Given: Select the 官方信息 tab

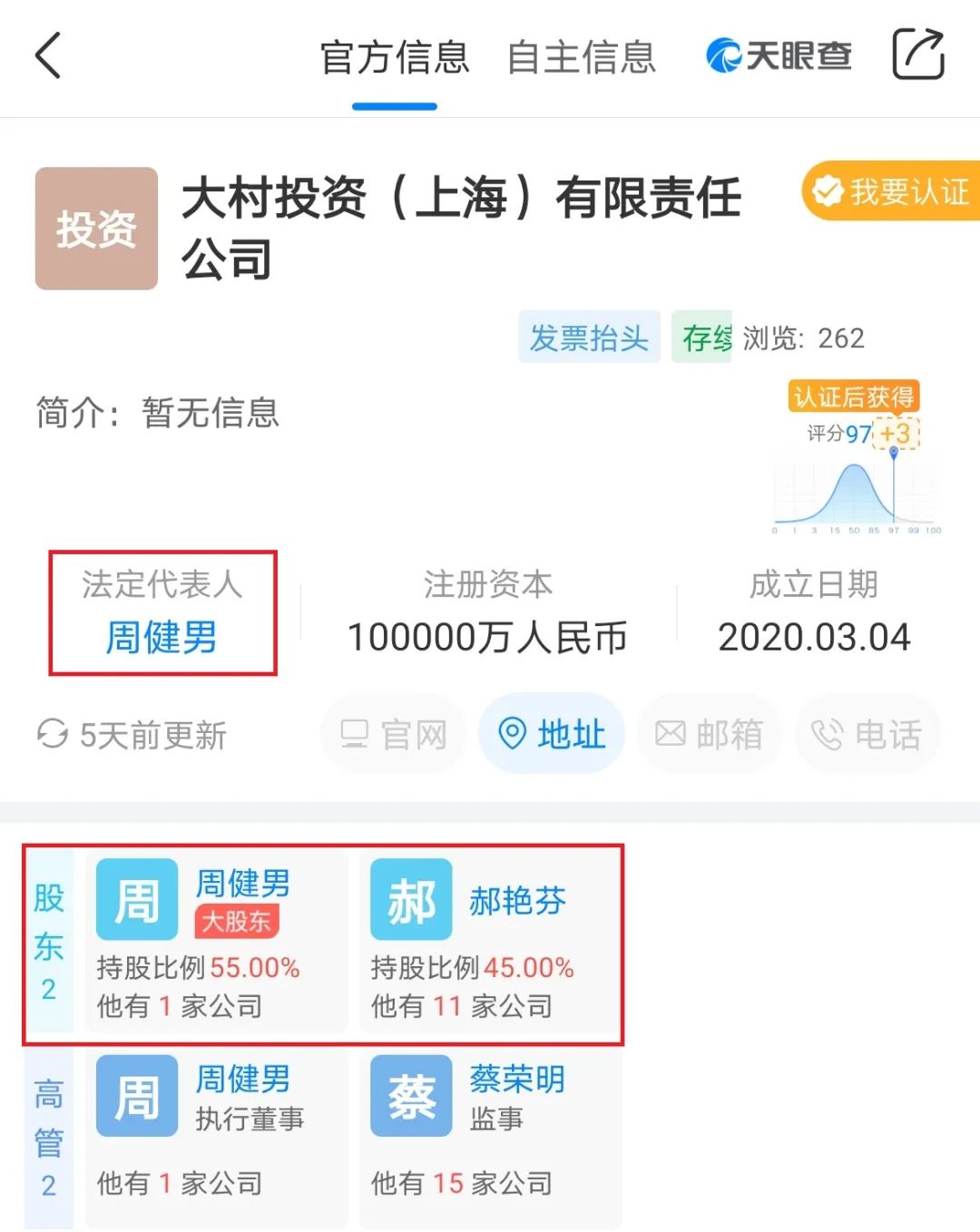Looking at the screenshot, I should pyautogui.click(x=395, y=57).
